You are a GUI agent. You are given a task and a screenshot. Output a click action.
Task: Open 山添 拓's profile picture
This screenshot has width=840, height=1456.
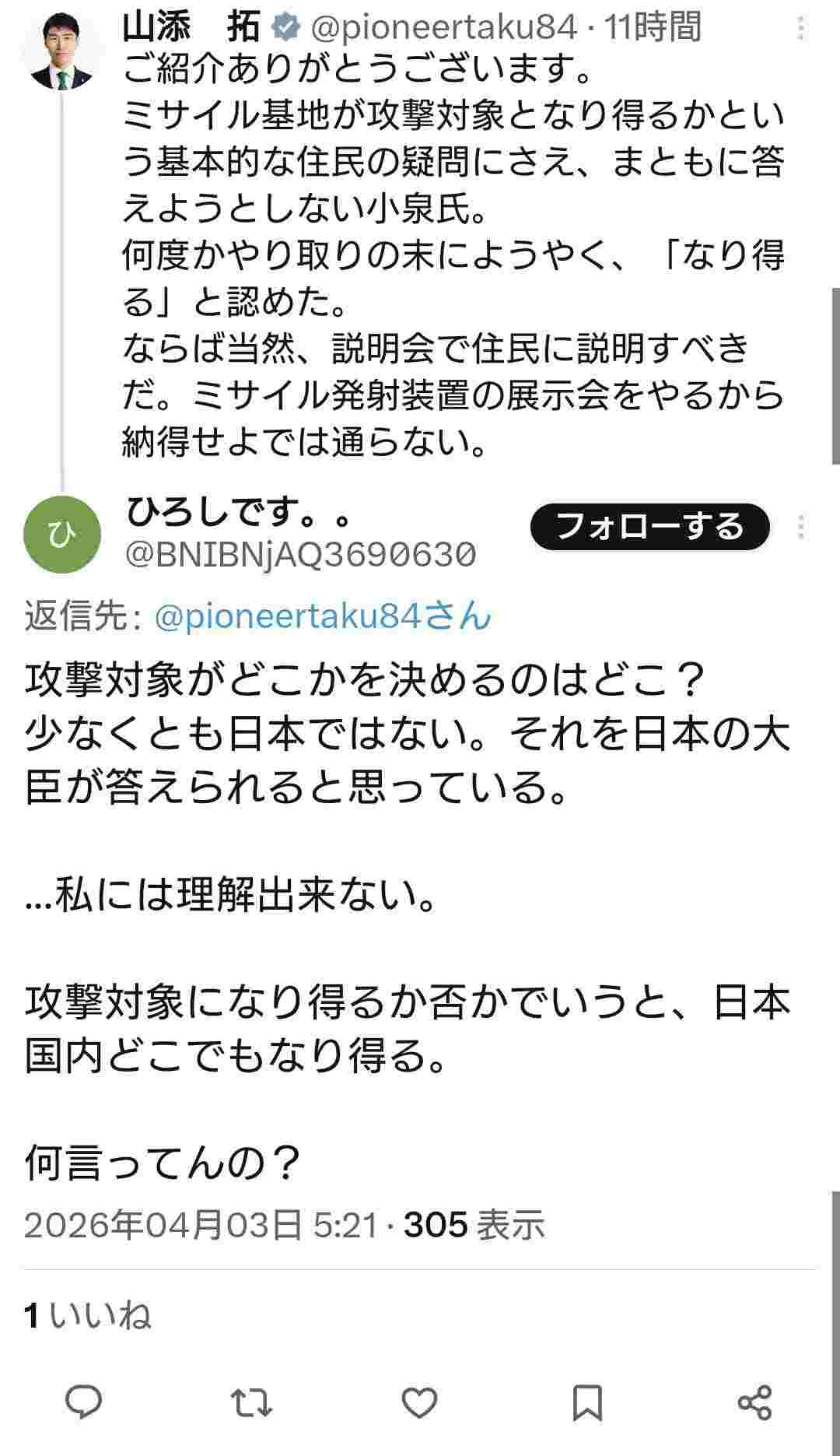click(62, 51)
